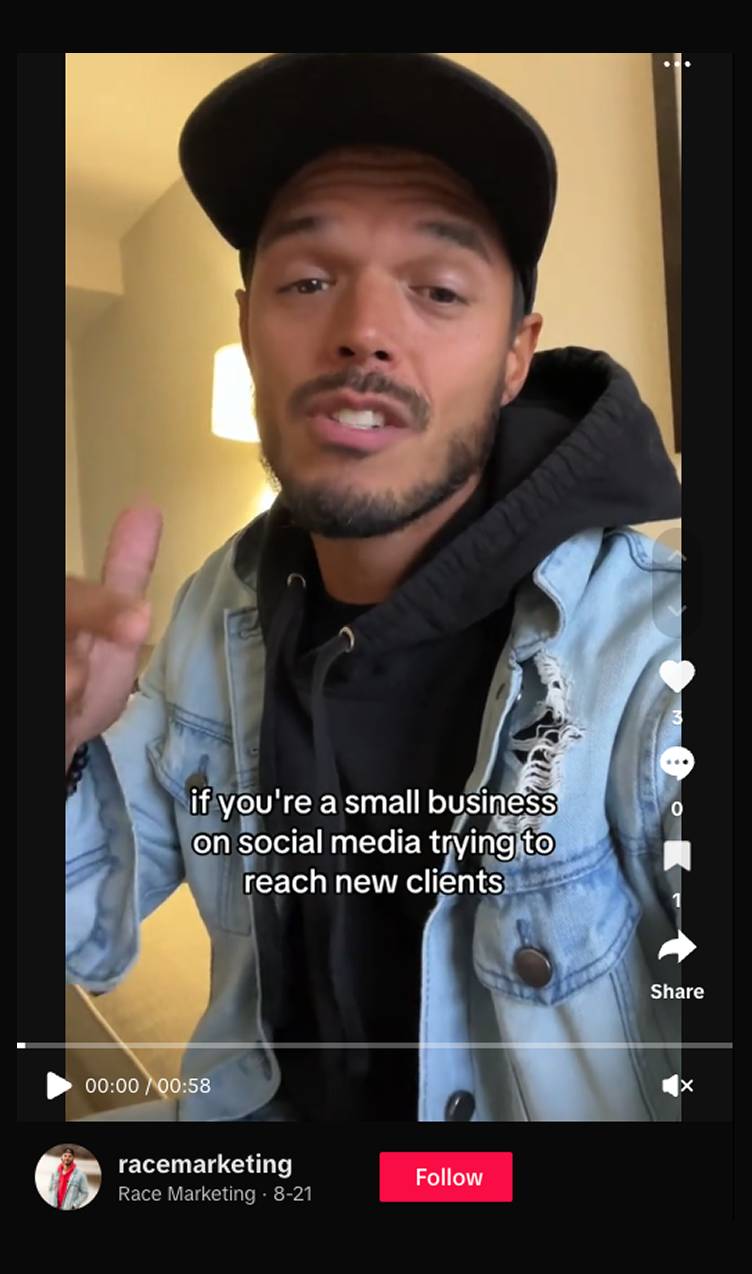Play the video
The height and width of the screenshot is (1274, 752).
(x=59, y=1085)
